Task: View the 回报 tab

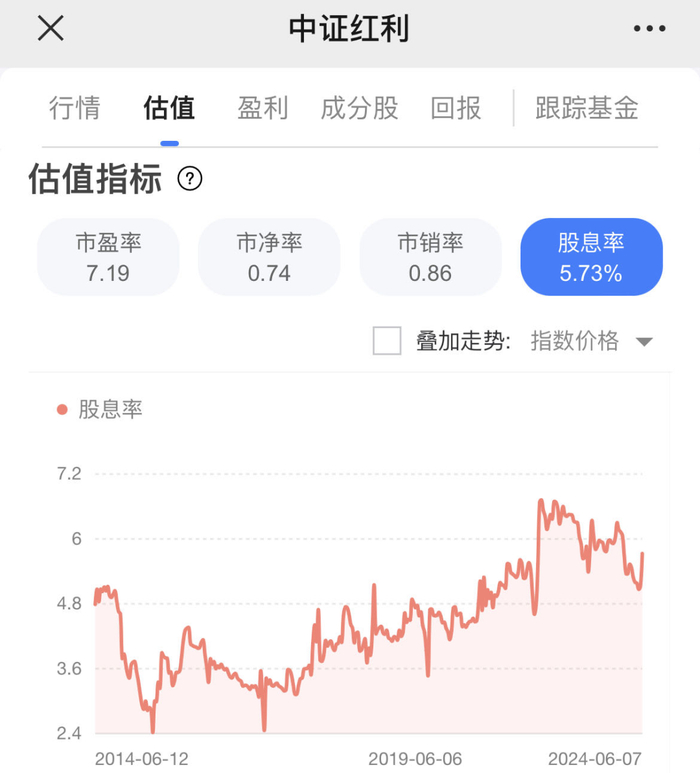Action: [456, 108]
